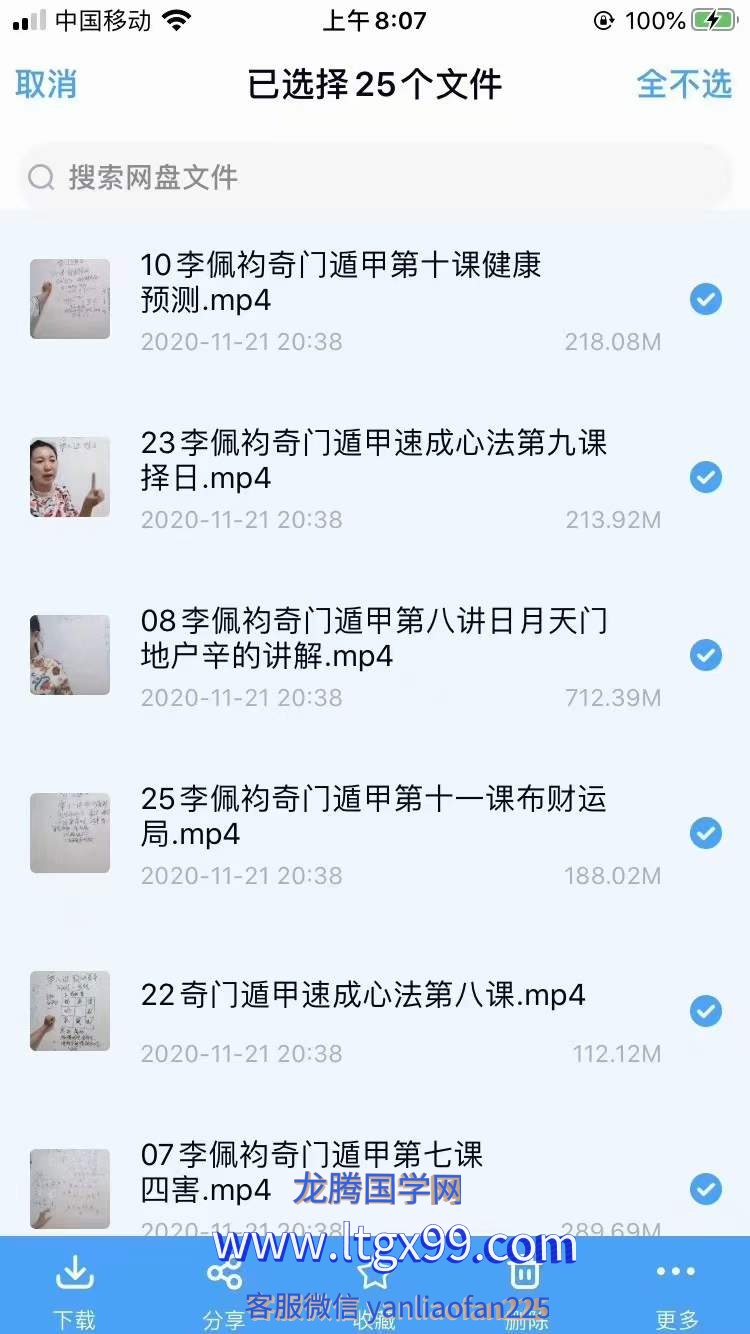
Task: Uncheck the 速成心法第九课择日.mp4 file
Action: click(x=706, y=477)
